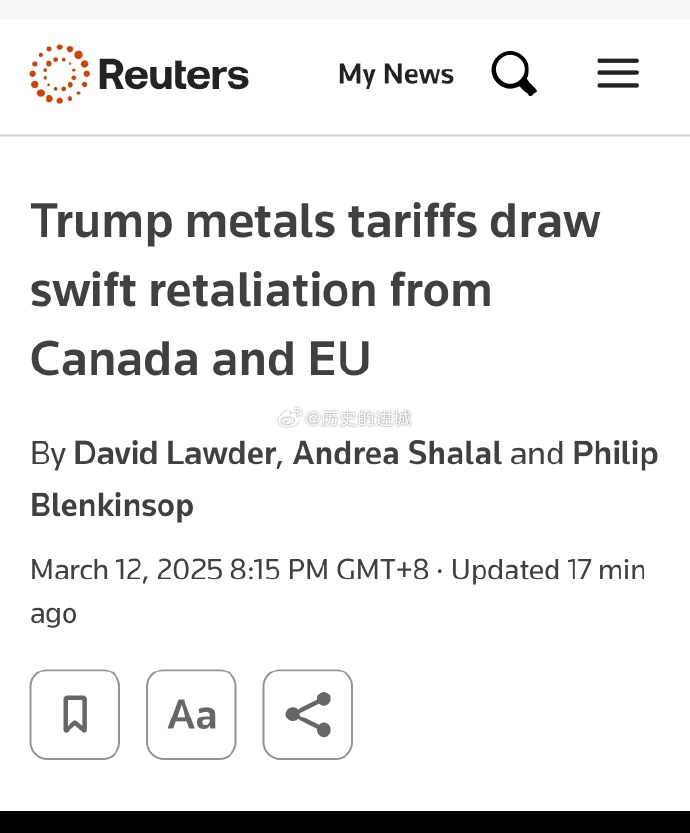Open the hamburger menu
This screenshot has height=833, width=690.
[x=617, y=74]
